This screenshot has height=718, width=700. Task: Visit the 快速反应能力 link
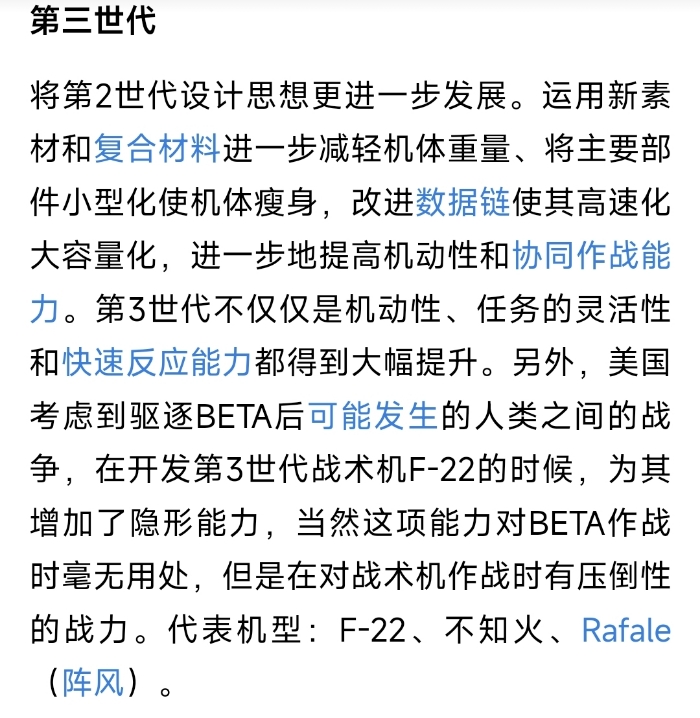point(157,362)
